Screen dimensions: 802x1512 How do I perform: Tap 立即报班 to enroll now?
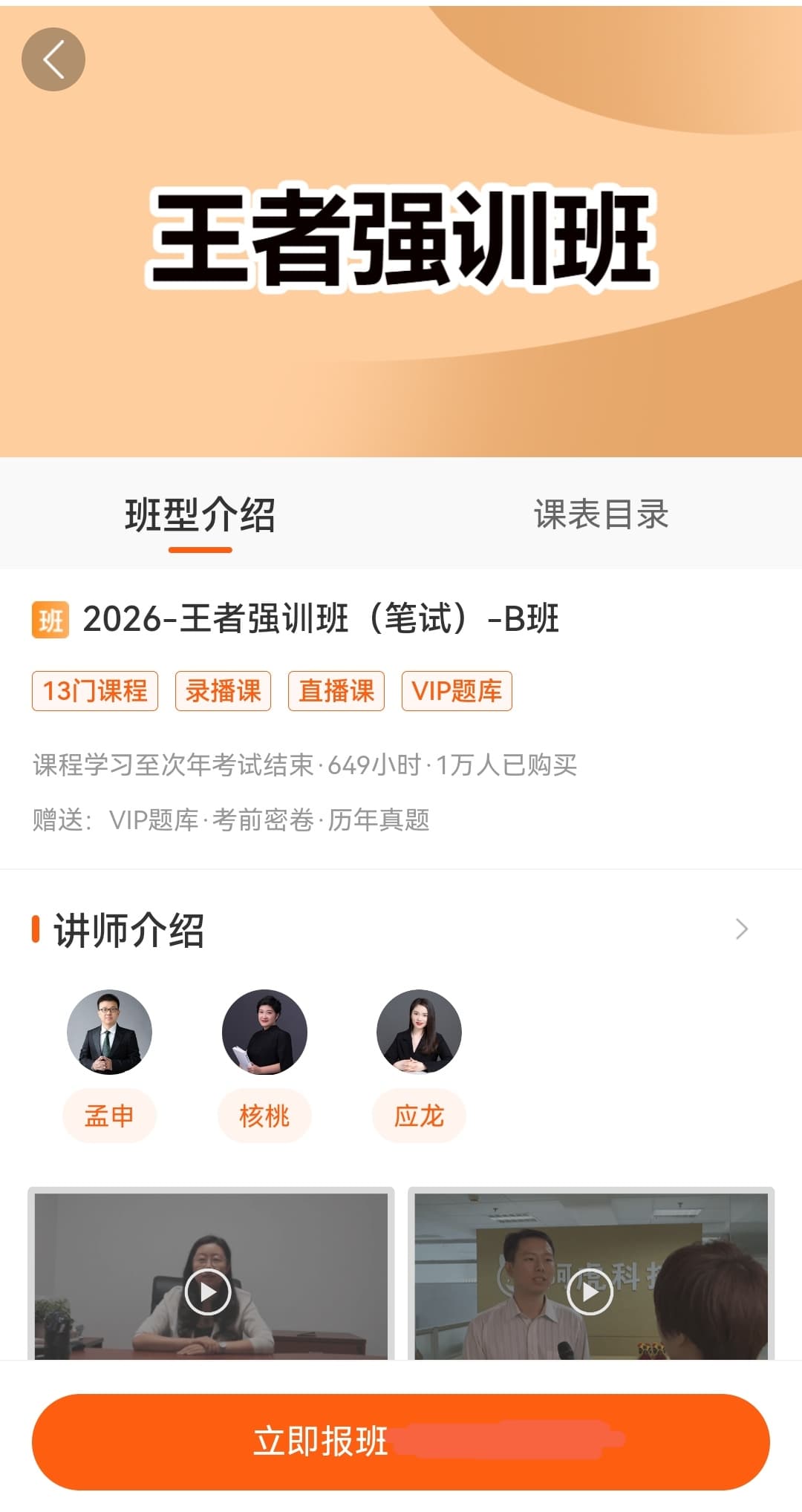pos(400,1441)
